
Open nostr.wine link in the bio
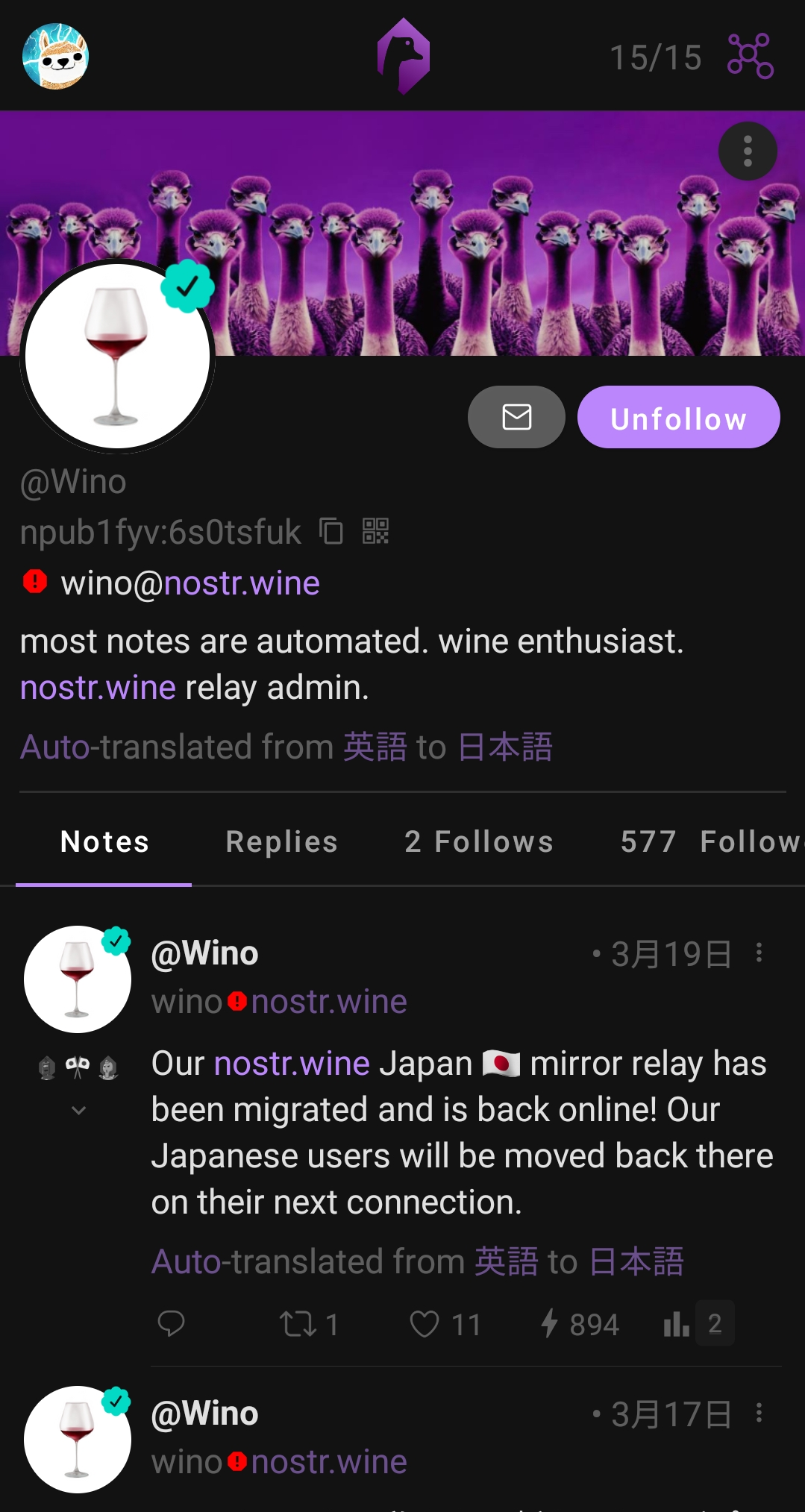click(98, 688)
